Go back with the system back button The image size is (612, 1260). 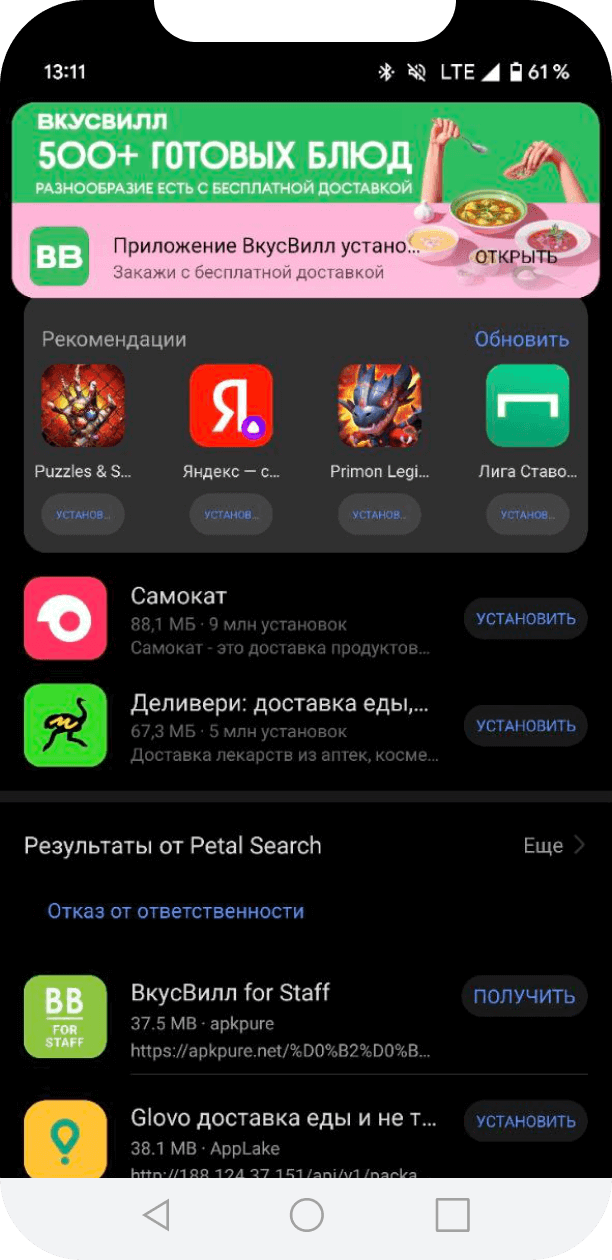point(156,1215)
